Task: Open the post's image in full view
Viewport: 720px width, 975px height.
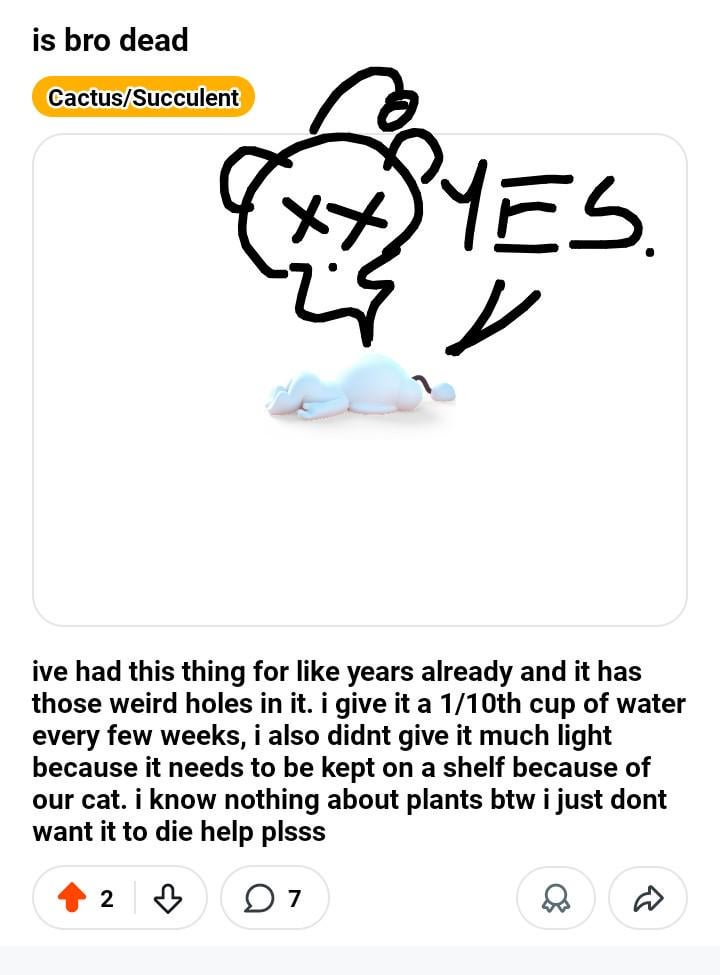Action: click(360, 450)
